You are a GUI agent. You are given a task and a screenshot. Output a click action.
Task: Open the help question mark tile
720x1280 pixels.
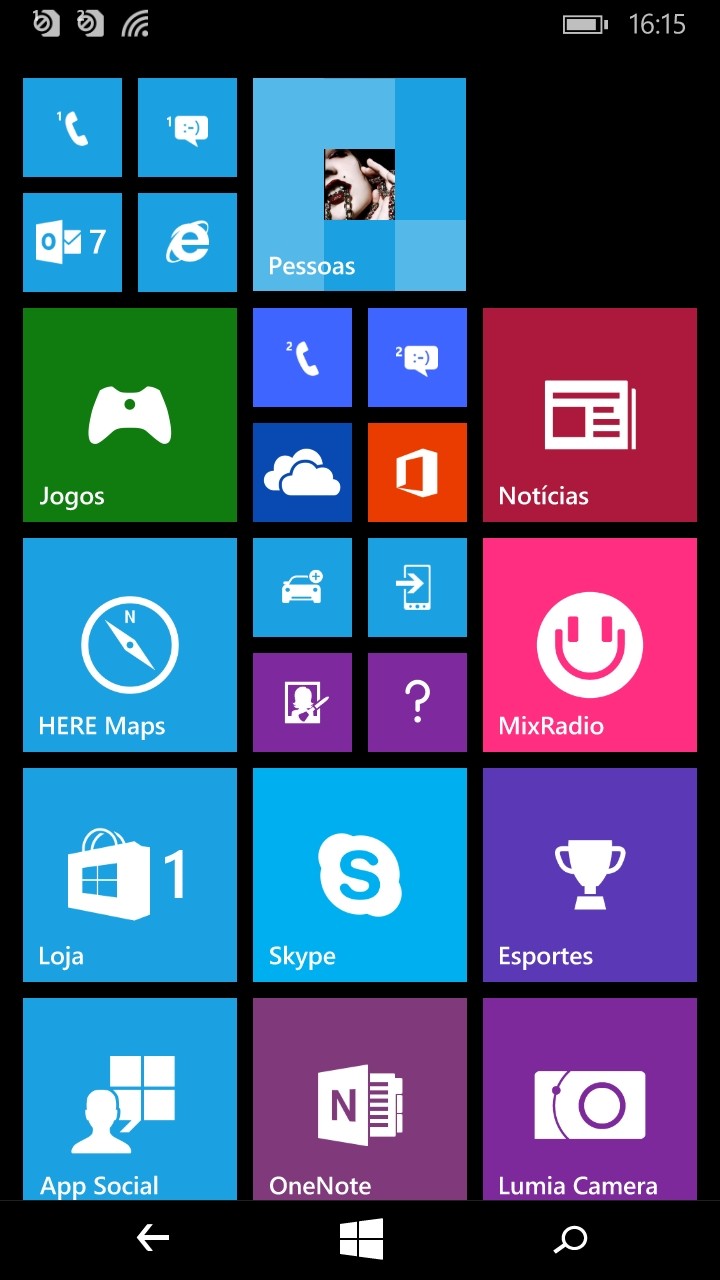point(417,702)
